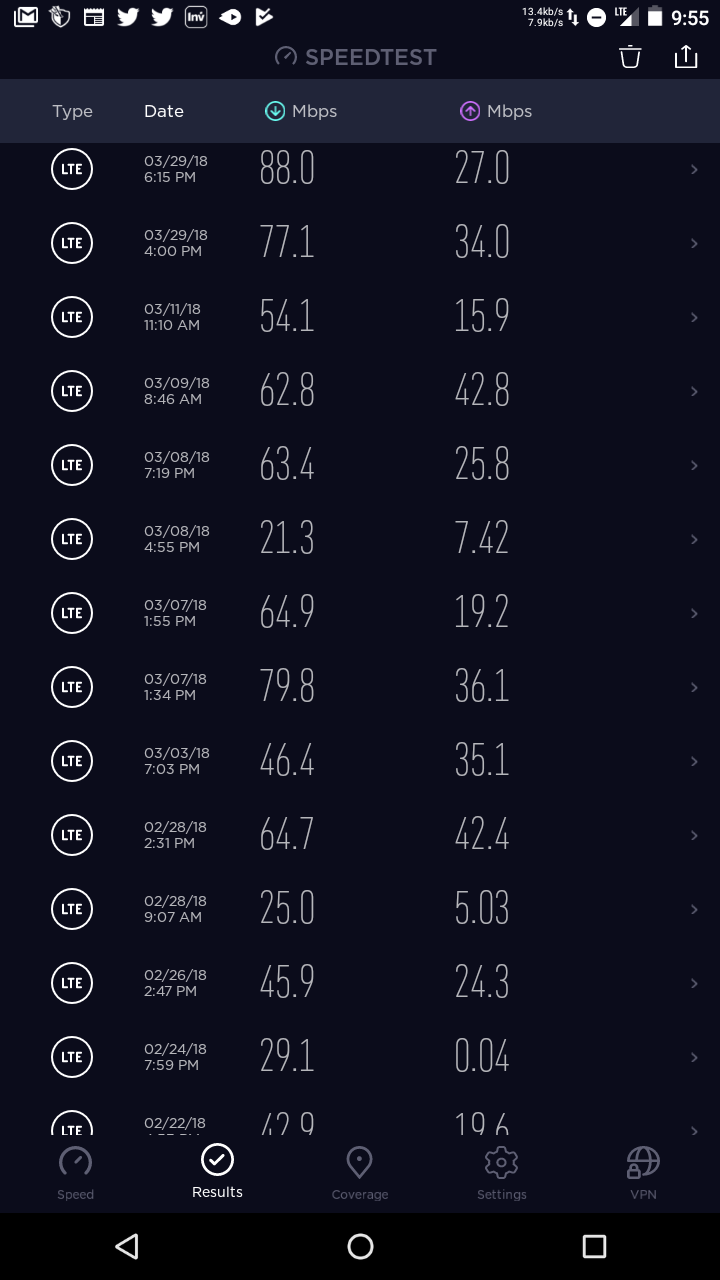View the 03/11/18 11:10 AM test details
Viewport: 720px width, 1280px height.
[360, 317]
